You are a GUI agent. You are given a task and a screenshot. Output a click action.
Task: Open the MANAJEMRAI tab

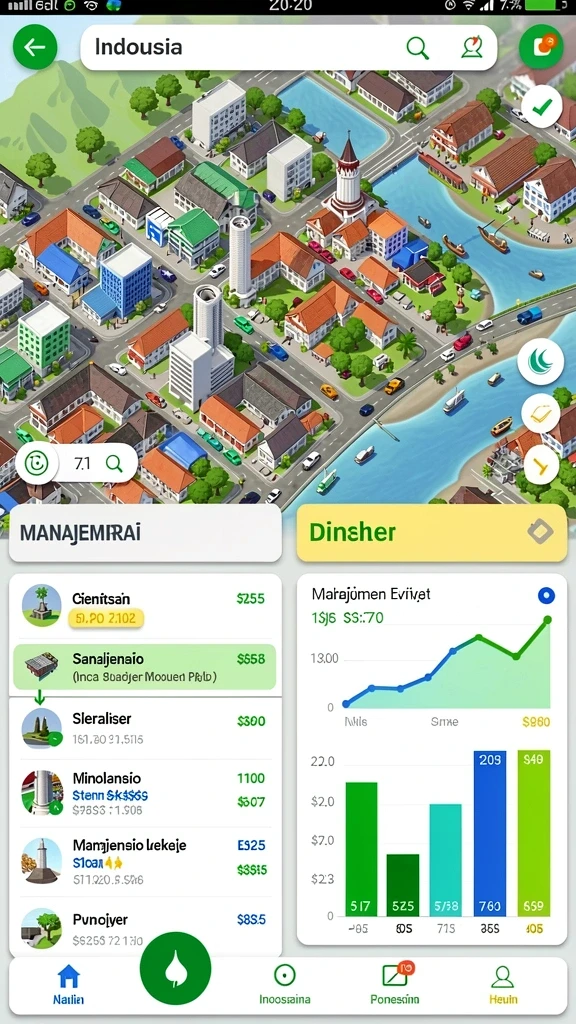tap(145, 532)
